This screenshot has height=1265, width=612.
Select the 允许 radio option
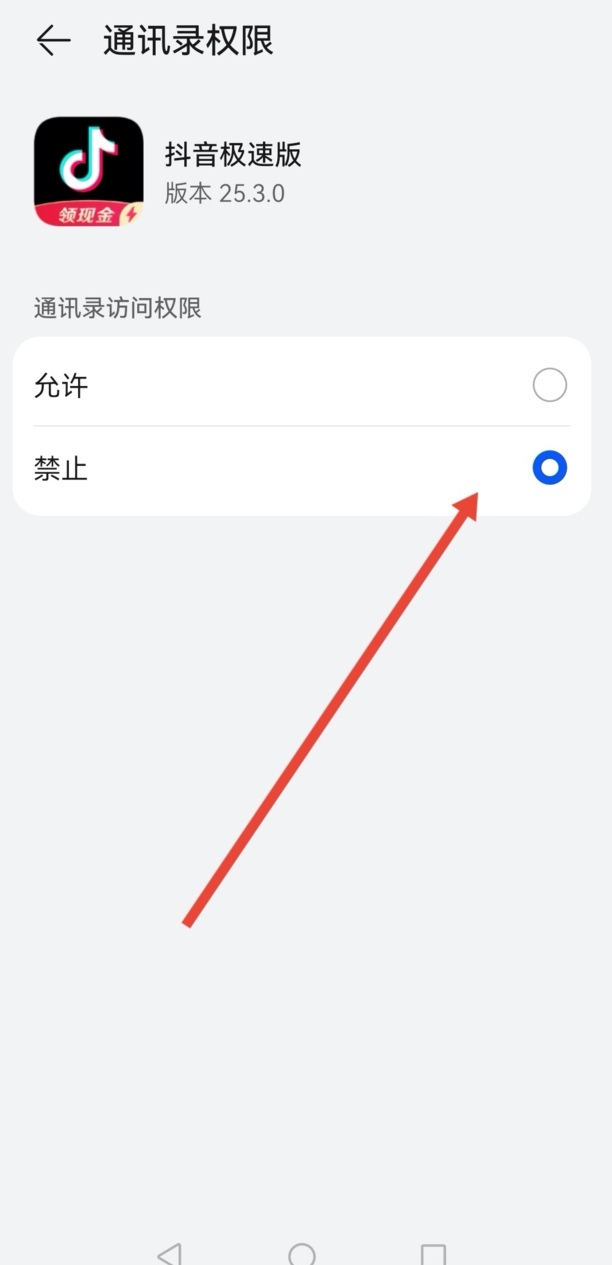click(x=549, y=385)
